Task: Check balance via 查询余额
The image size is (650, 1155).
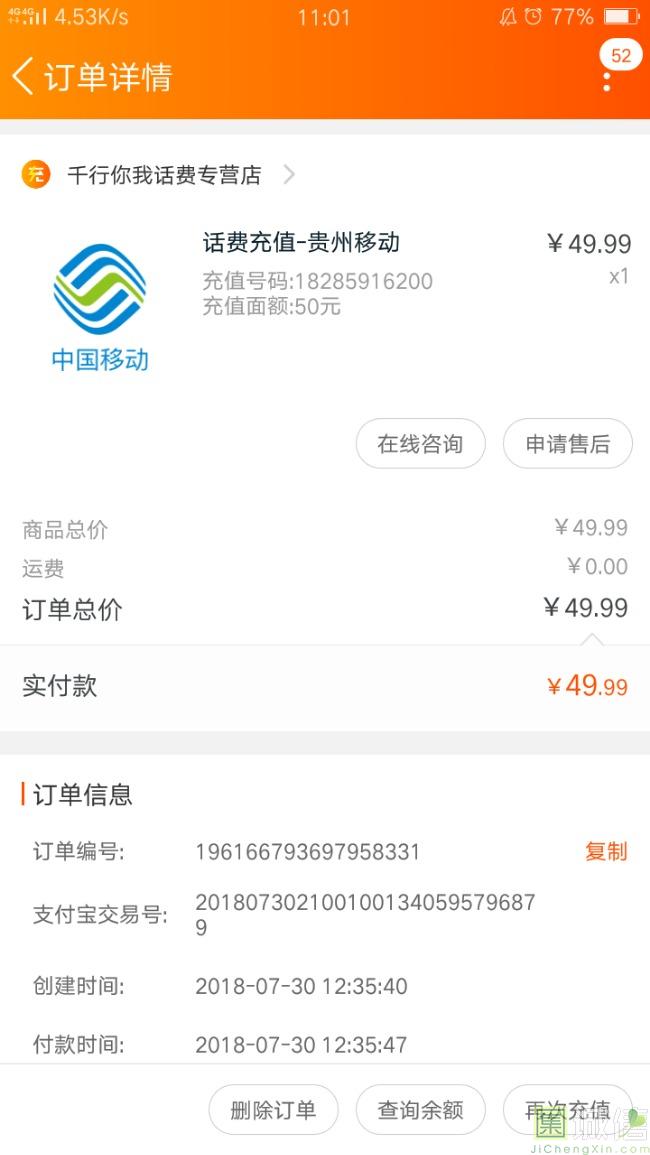Action: pos(420,1110)
